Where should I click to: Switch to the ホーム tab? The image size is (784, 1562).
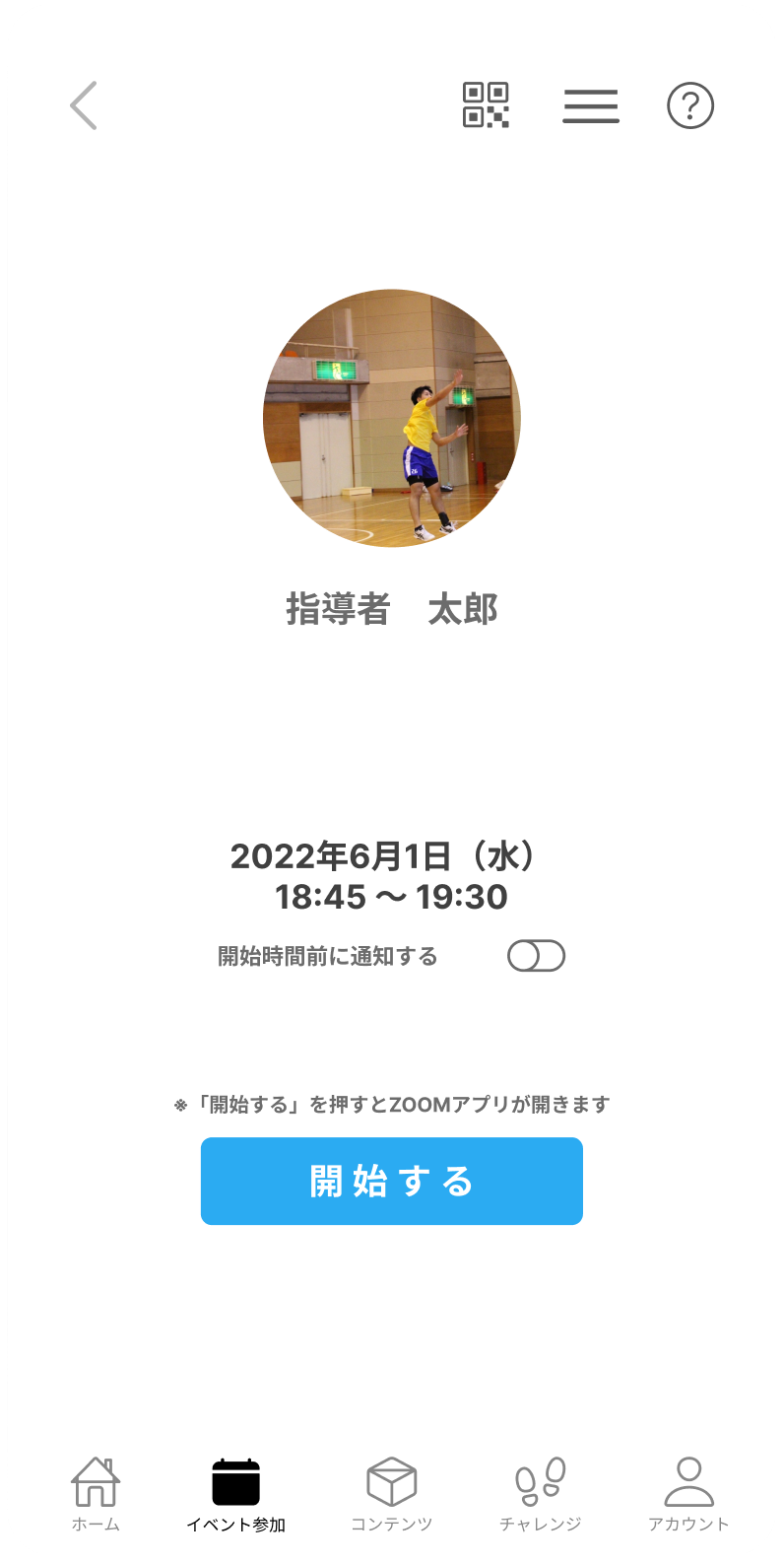(x=96, y=1495)
